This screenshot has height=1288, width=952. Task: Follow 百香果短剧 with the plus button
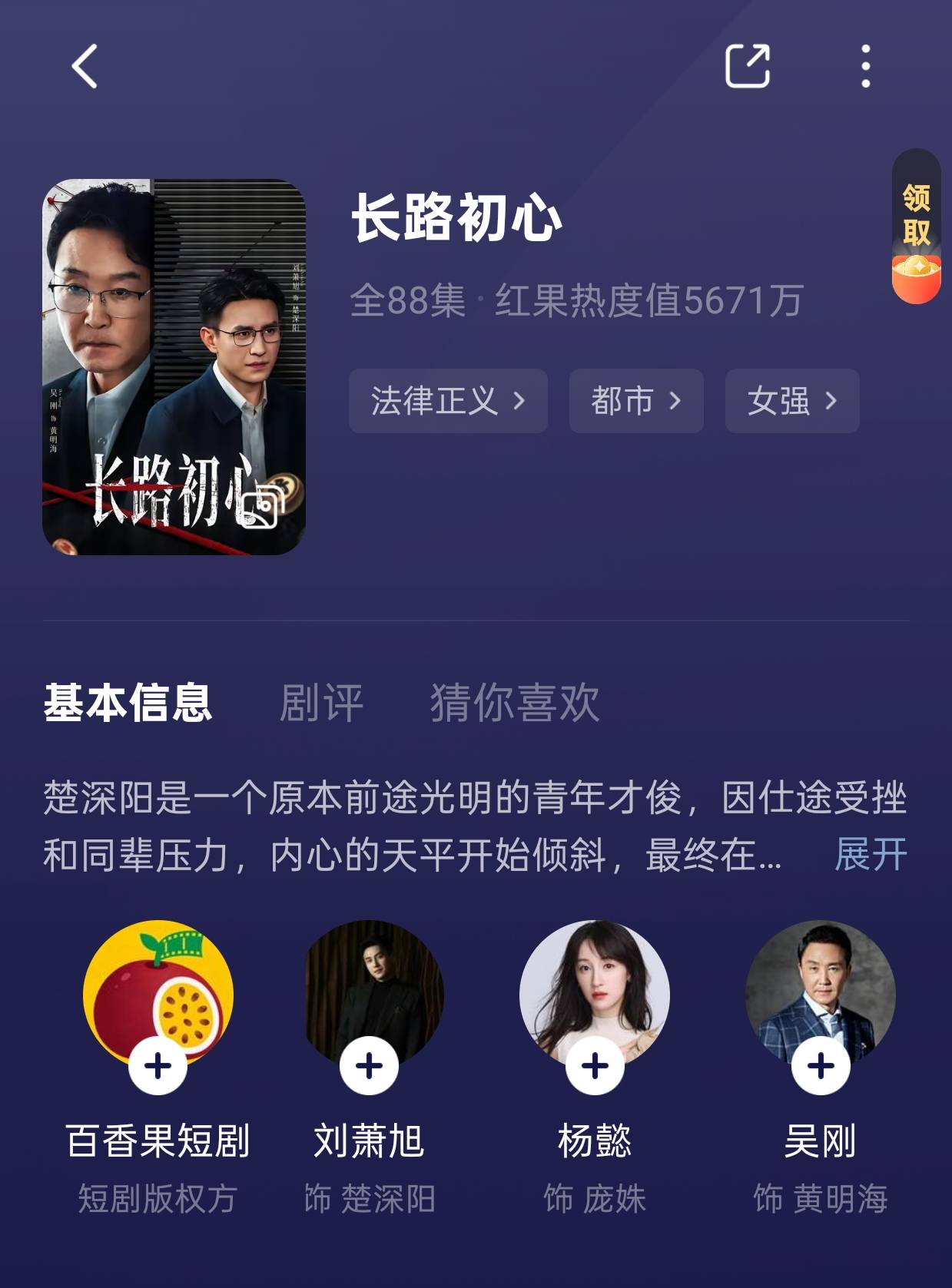pos(158,1066)
